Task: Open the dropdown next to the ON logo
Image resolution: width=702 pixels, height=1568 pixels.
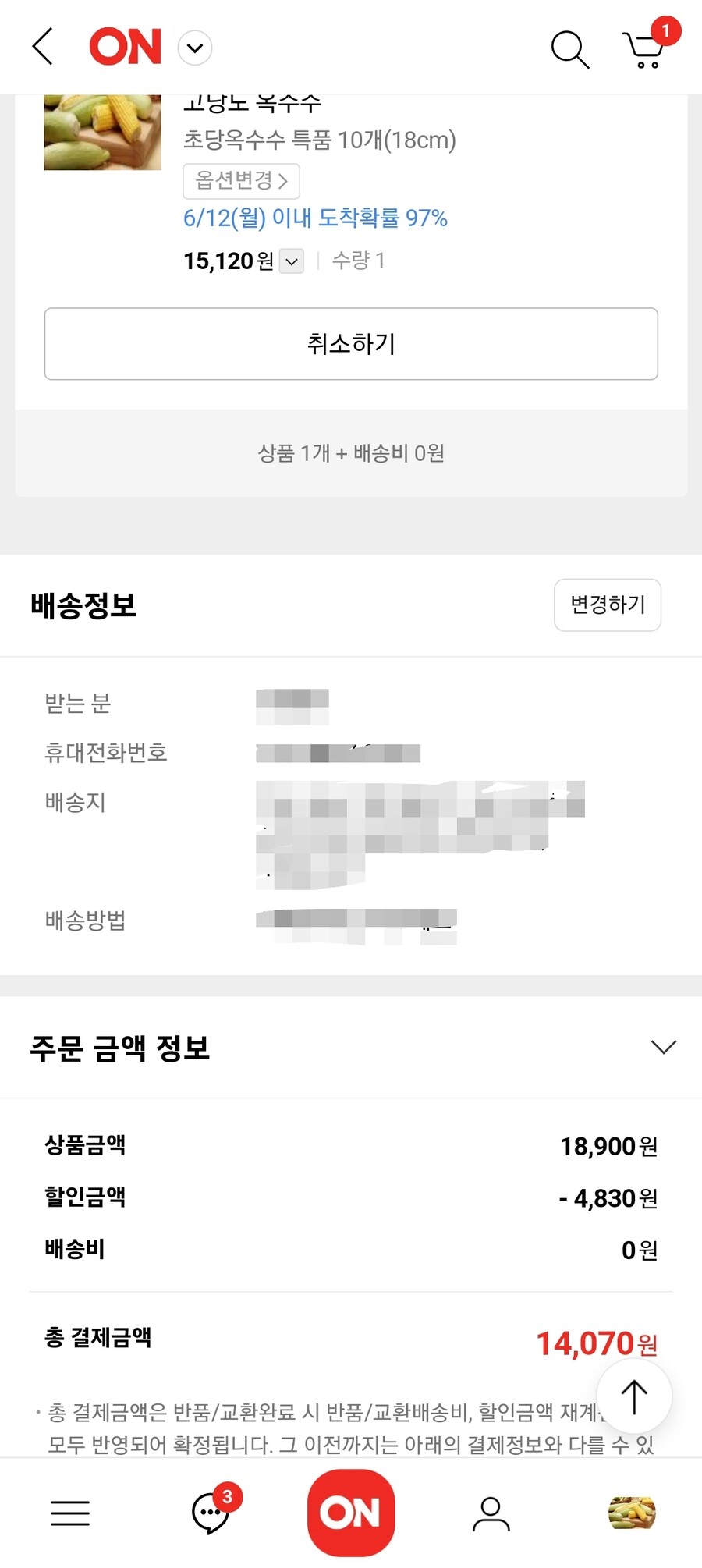Action: tap(195, 48)
